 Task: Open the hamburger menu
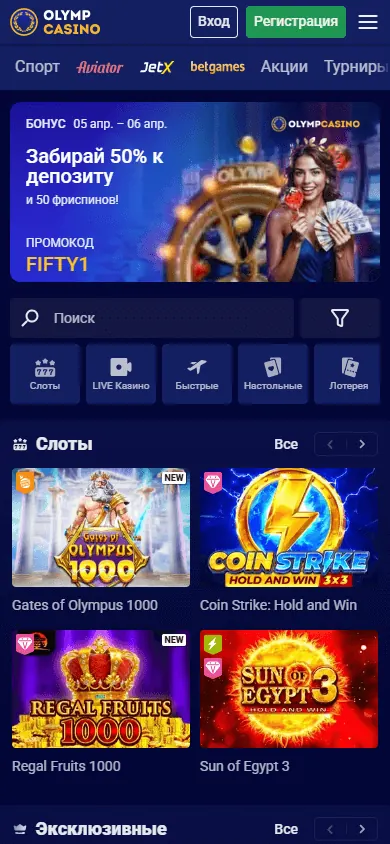point(368,22)
